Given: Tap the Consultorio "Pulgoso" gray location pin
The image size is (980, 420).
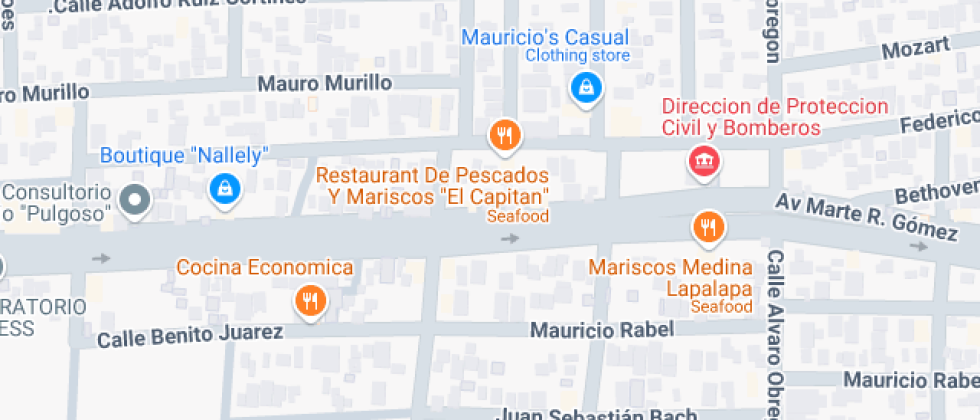Looking at the screenshot, I should tap(134, 200).
